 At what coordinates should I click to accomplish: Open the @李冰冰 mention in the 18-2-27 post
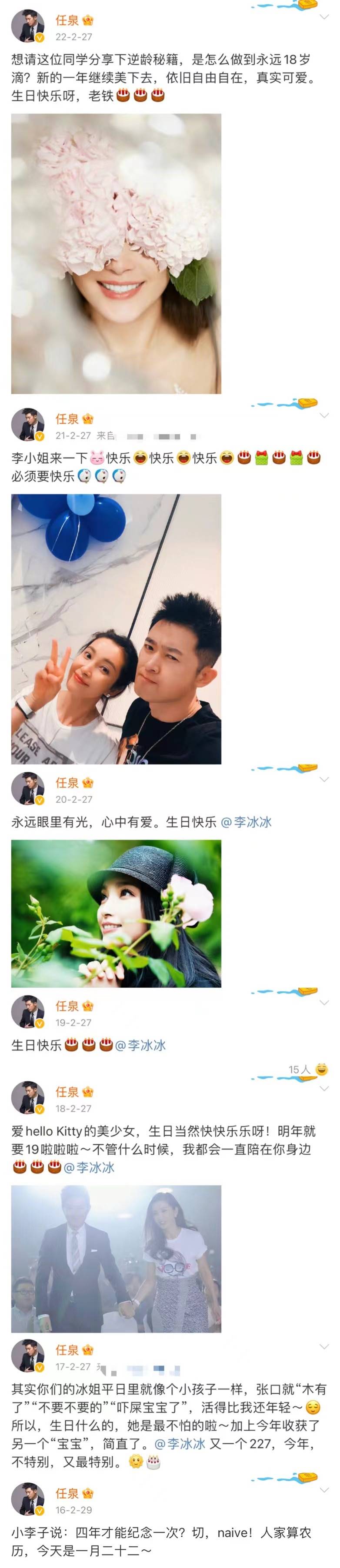point(89,1167)
